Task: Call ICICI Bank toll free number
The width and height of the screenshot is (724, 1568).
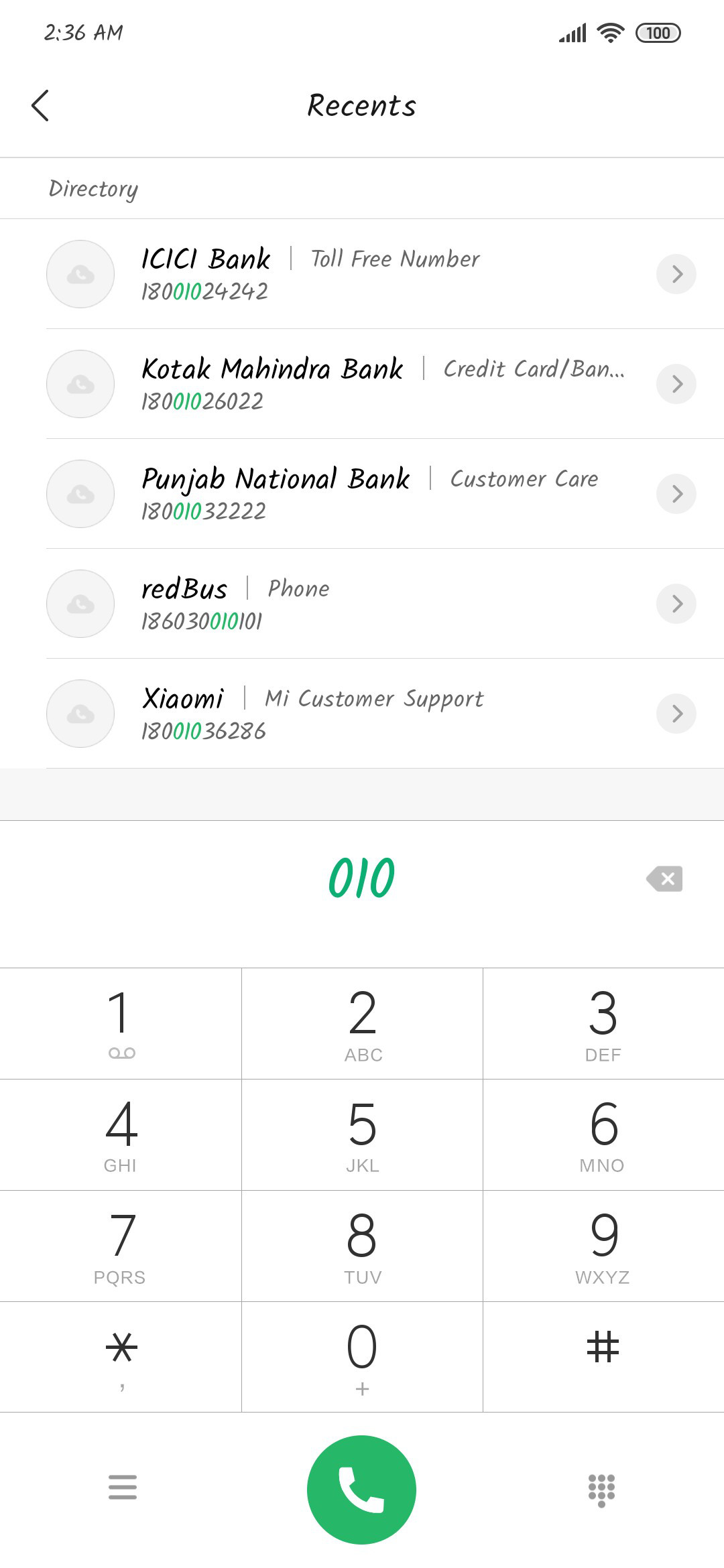Action: click(x=362, y=274)
